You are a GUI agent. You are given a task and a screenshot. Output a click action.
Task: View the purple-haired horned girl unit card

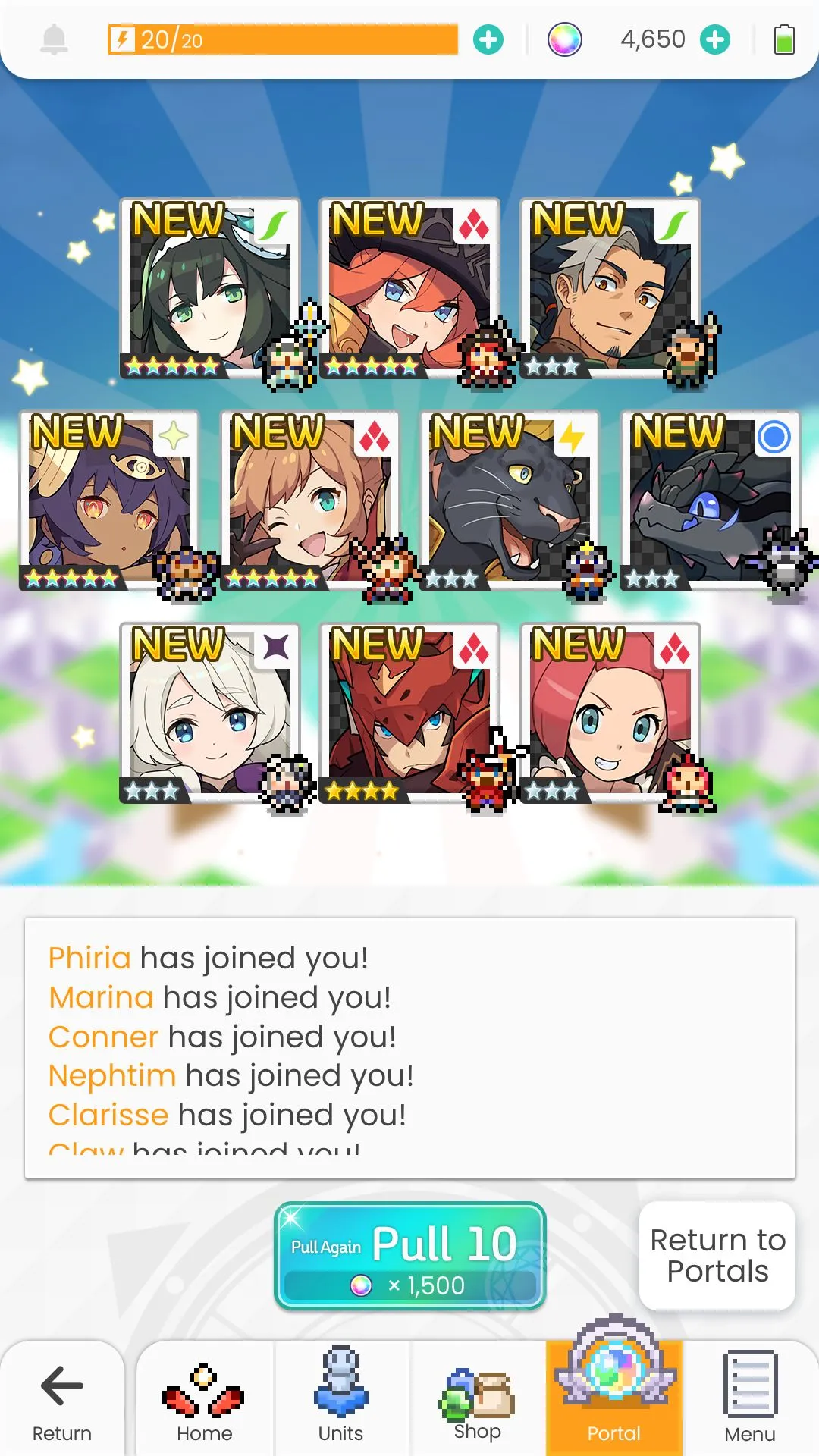[x=108, y=500]
